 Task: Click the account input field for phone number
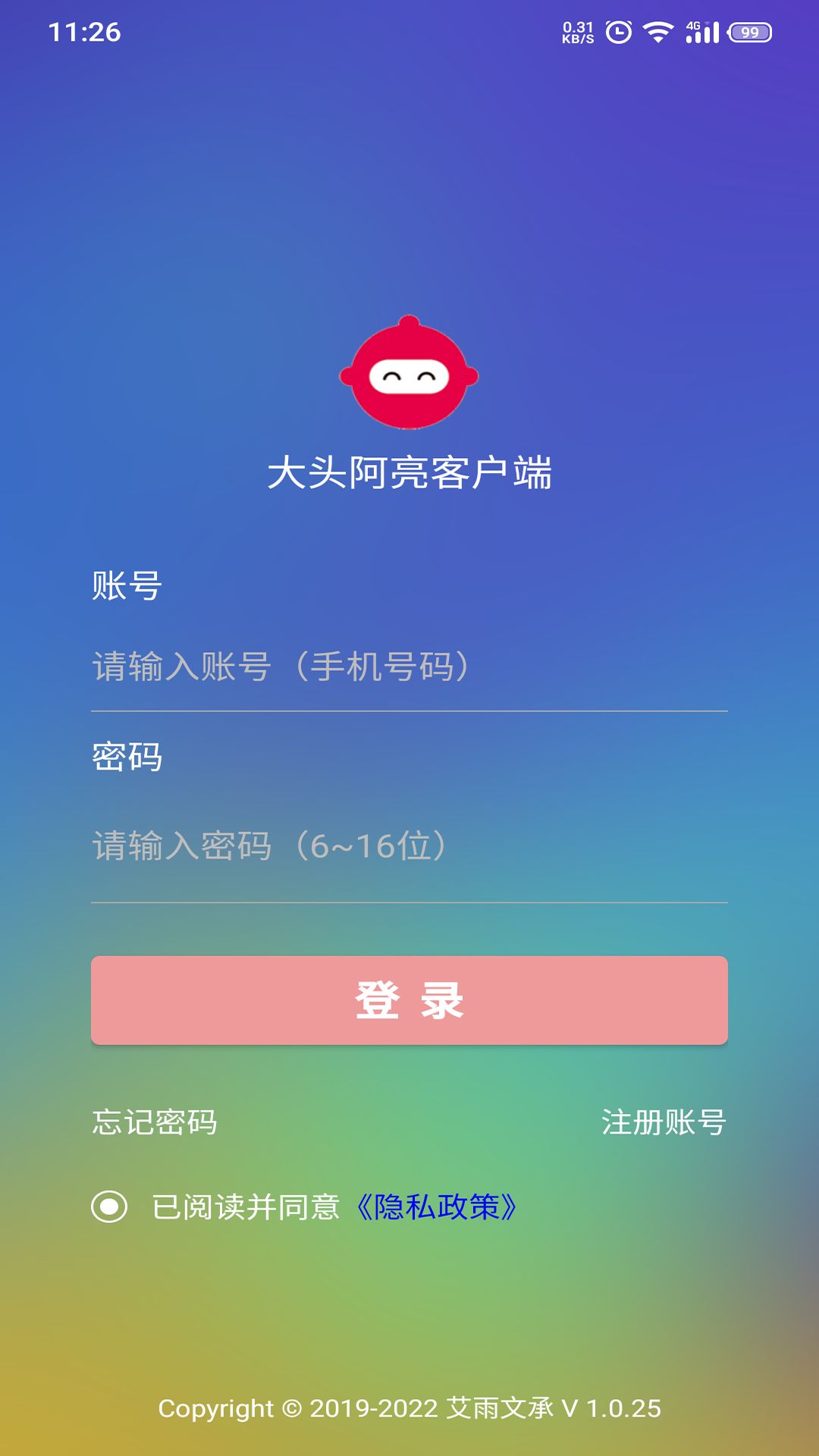[409, 666]
